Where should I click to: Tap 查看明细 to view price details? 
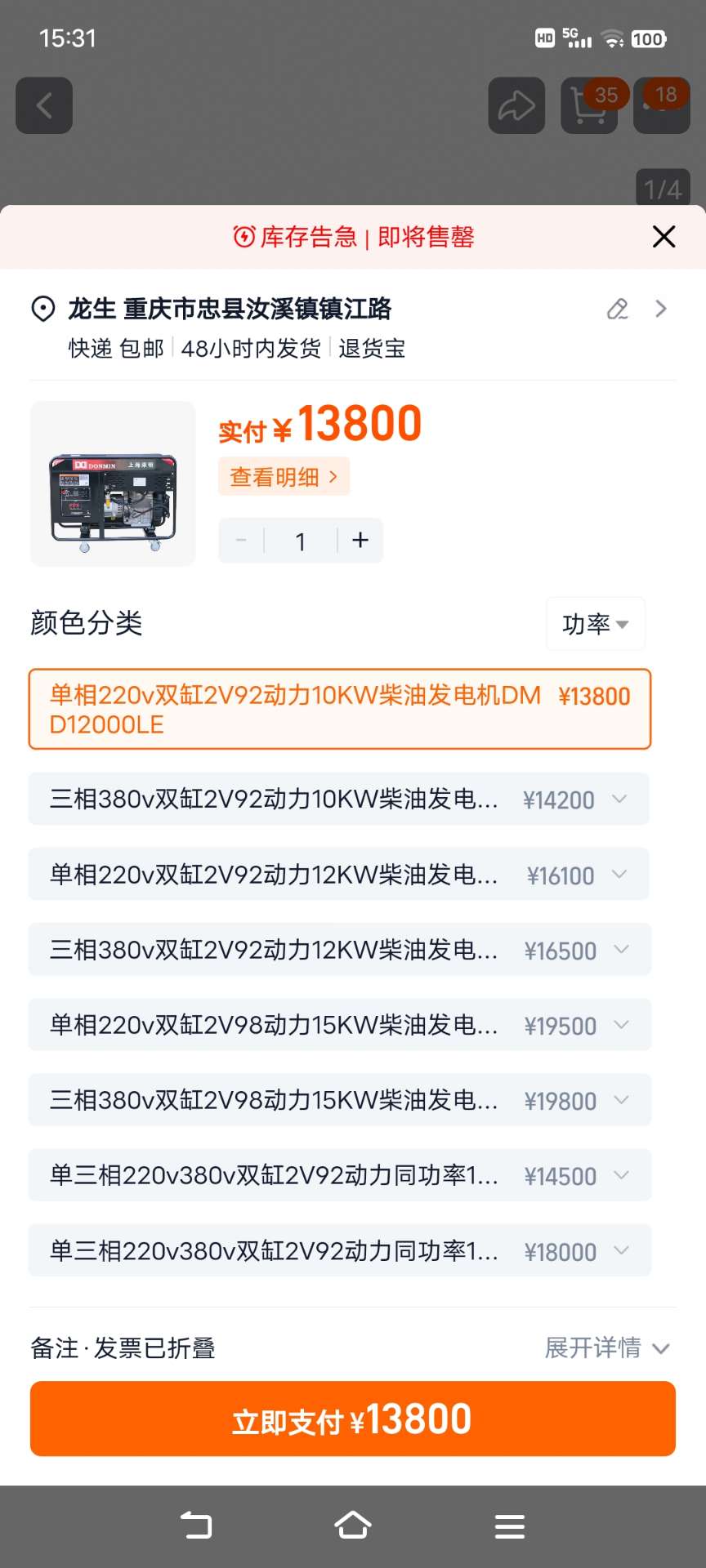284,477
